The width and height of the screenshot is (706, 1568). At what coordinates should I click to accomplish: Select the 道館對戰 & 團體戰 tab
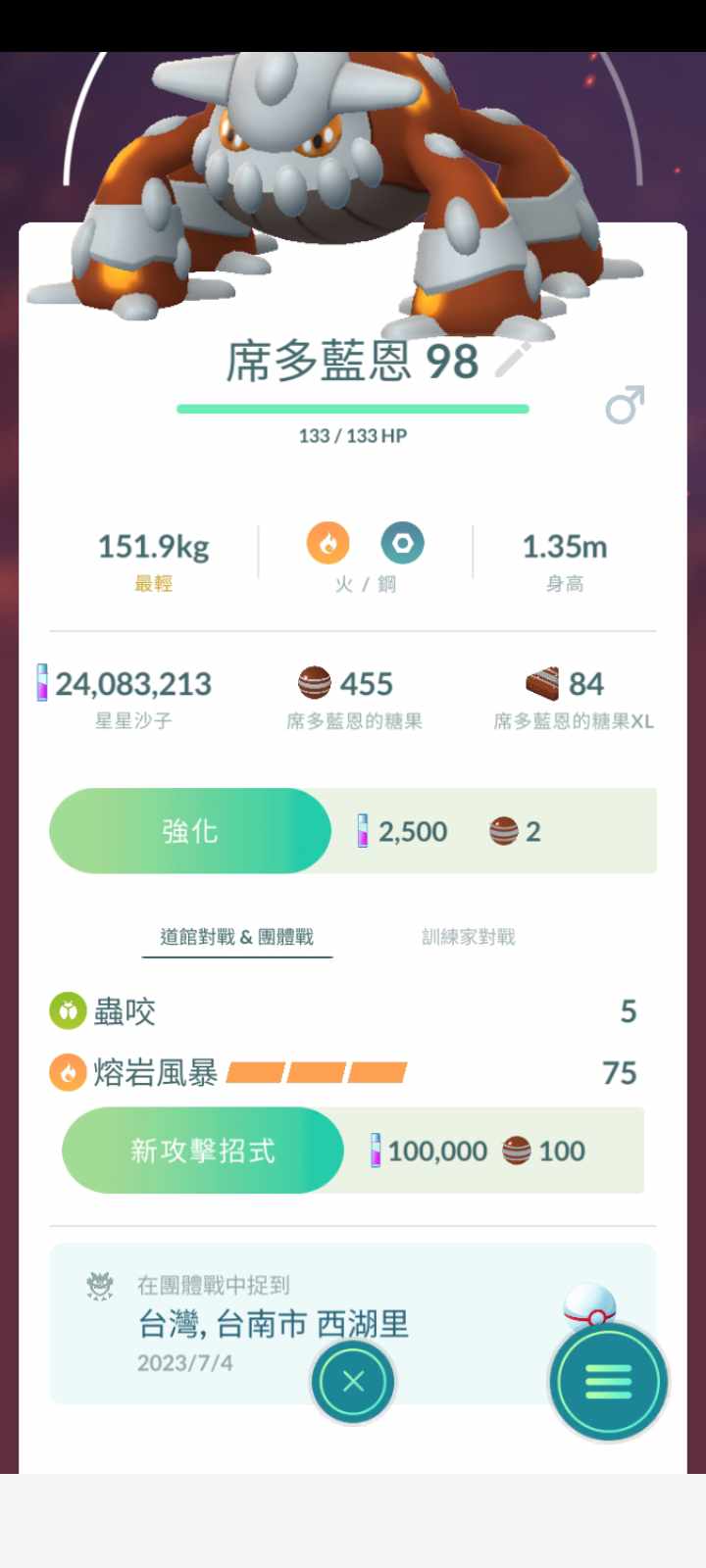point(236,937)
